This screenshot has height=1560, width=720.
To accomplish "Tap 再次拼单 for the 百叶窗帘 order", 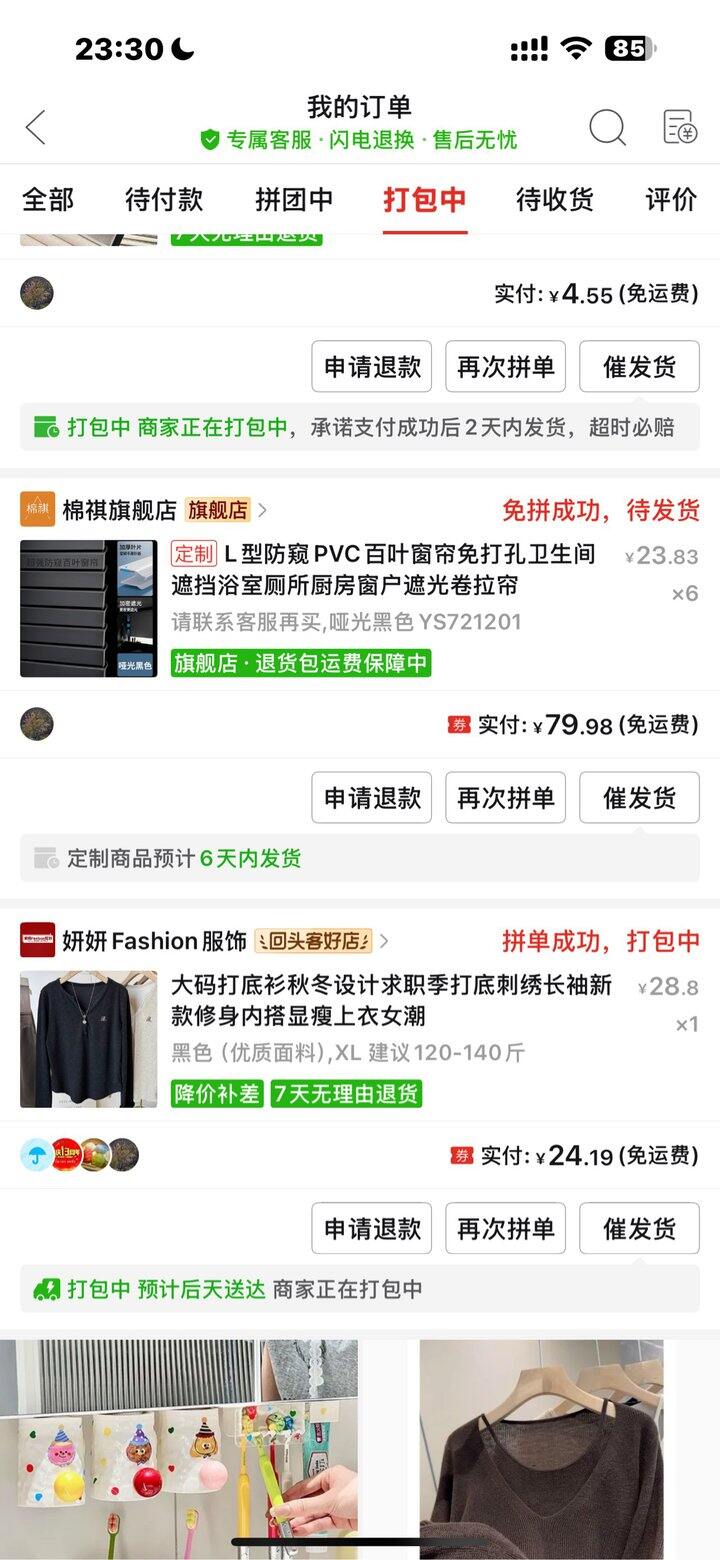I will coord(506,797).
